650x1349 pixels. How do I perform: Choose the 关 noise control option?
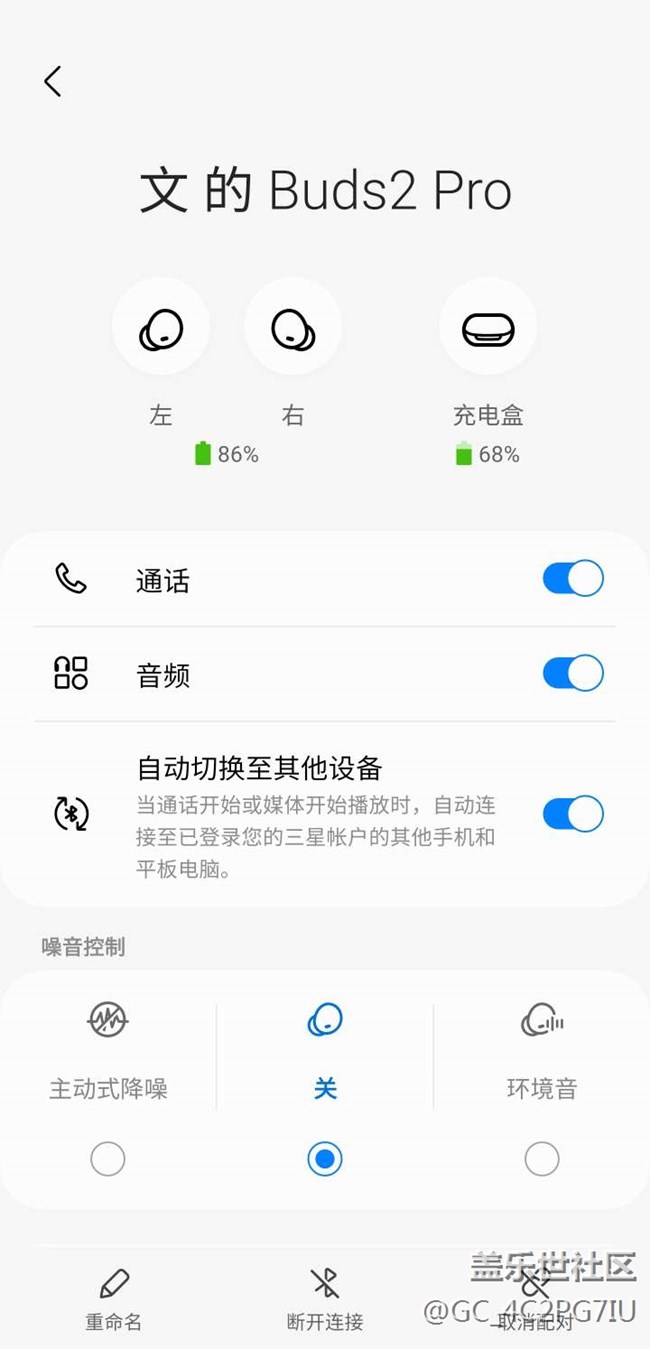pyautogui.click(x=325, y=1159)
